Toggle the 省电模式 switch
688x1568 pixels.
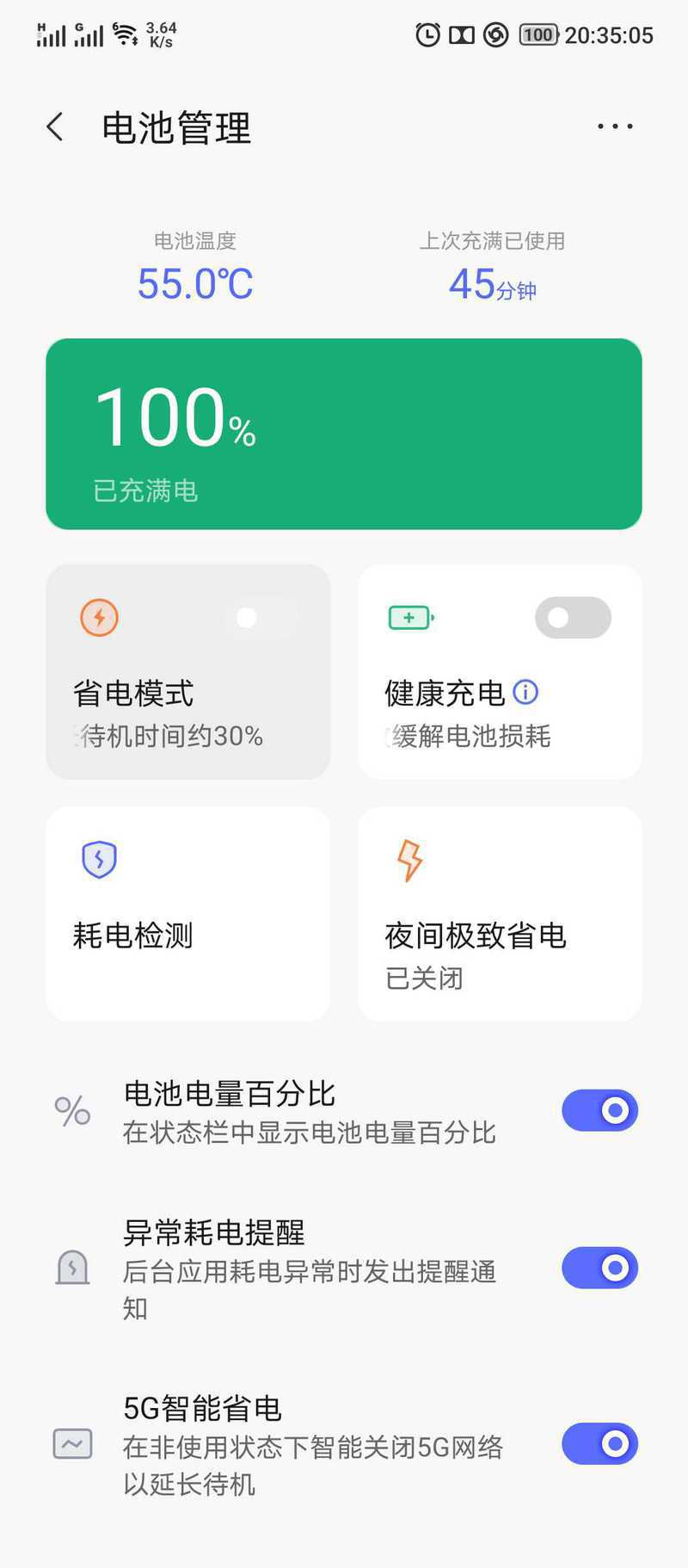(x=261, y=617)
